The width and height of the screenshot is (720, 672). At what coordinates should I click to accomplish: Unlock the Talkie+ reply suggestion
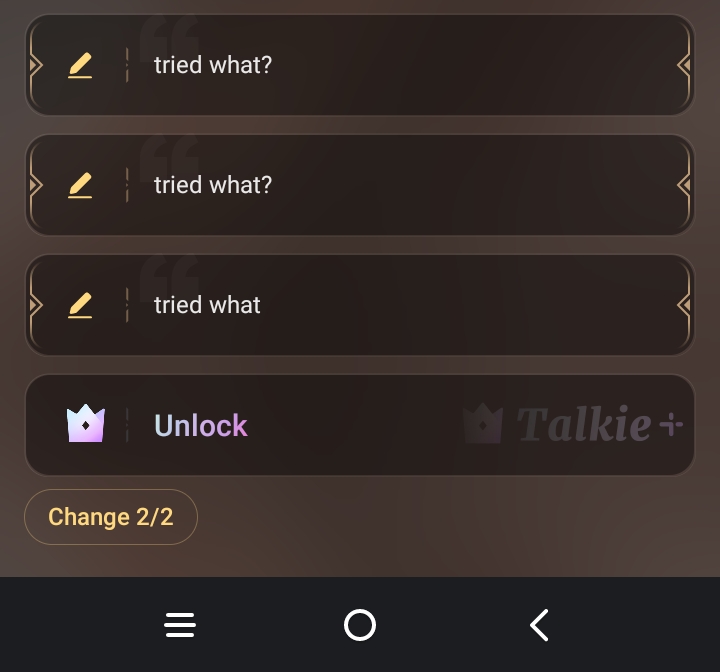360,425
